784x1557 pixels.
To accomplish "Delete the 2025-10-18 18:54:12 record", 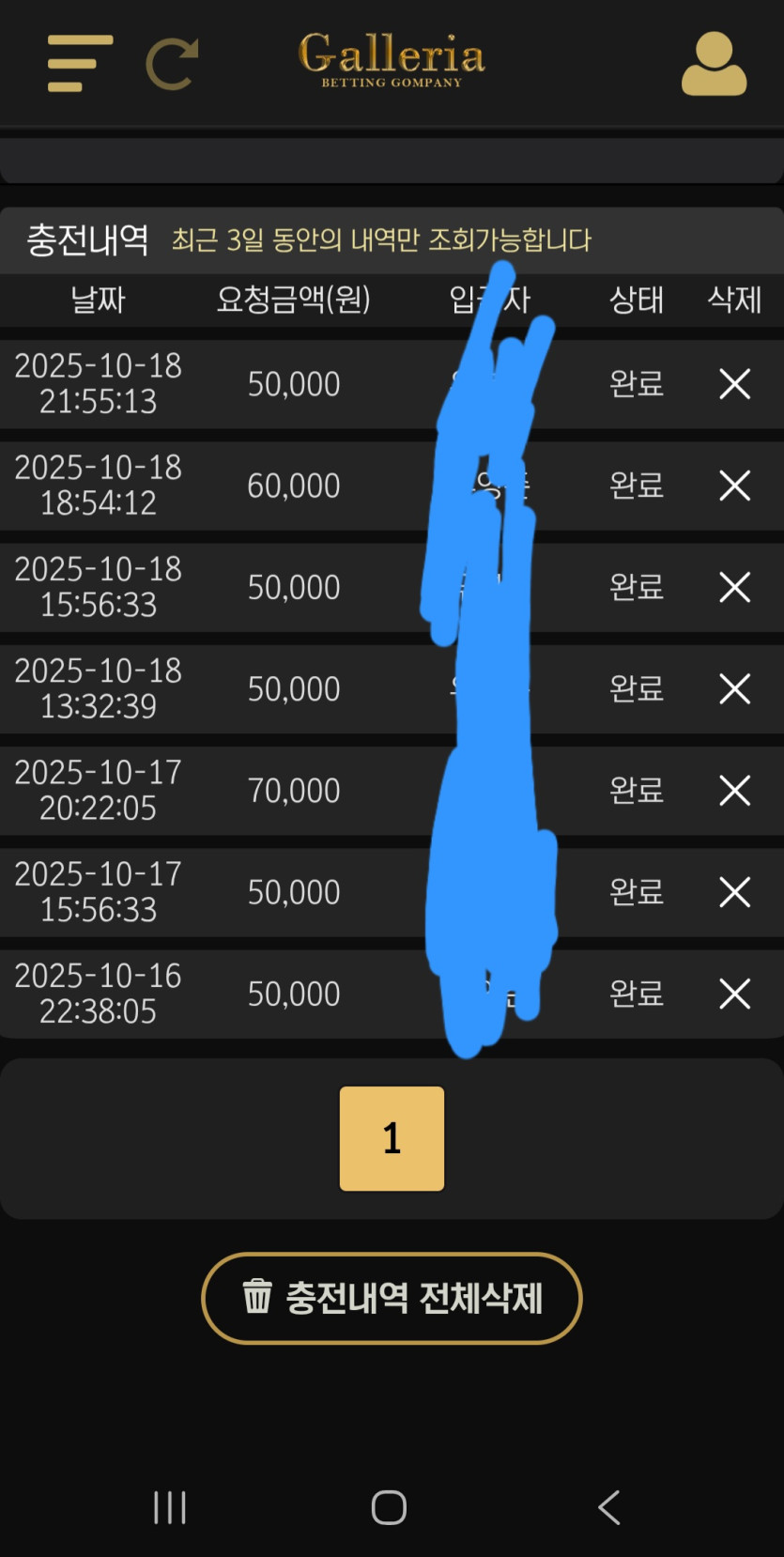I will pyautogui.click(x=734, y=486).
